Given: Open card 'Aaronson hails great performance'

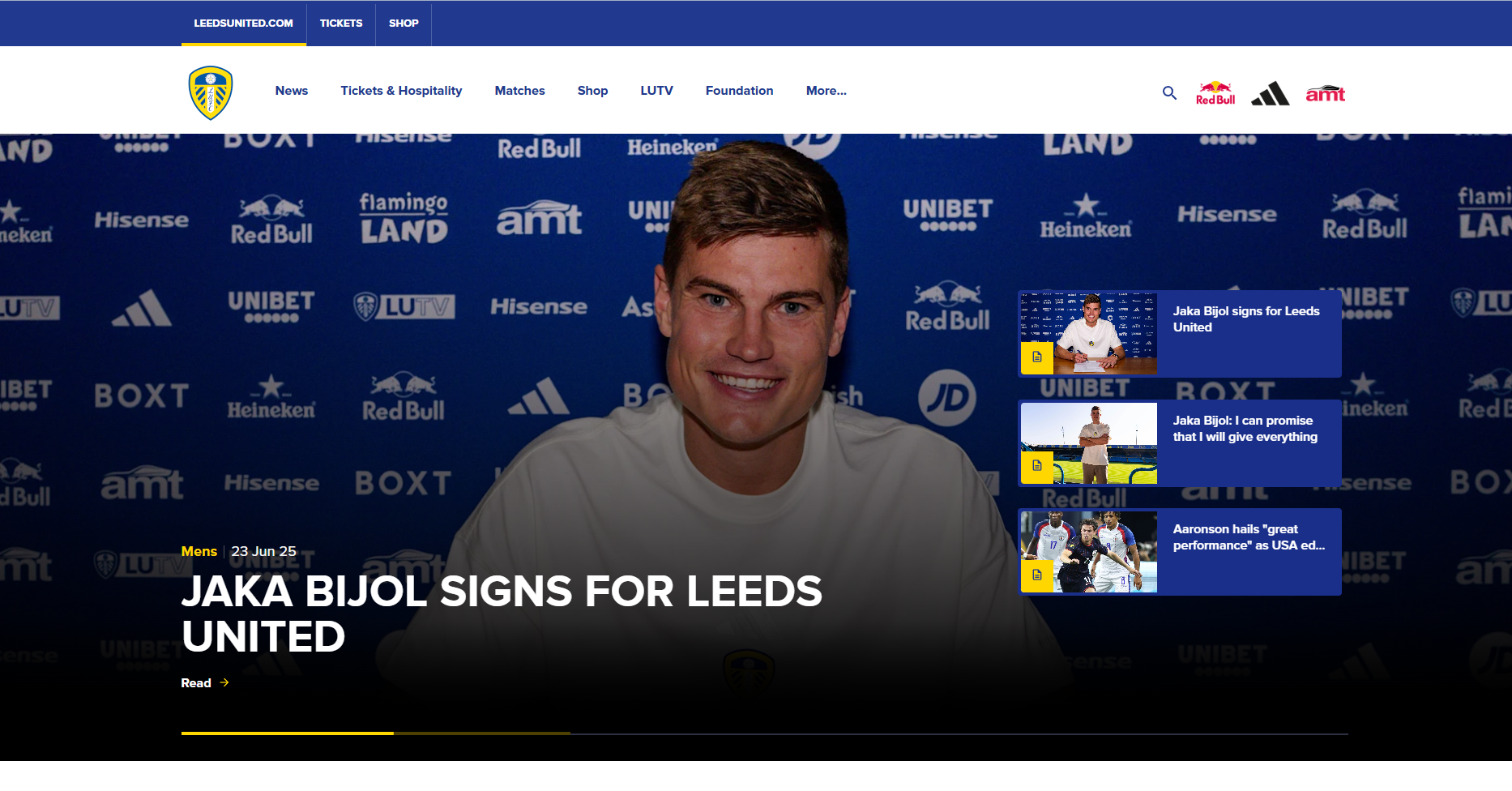Looking at the screenshot, I should point(1179,552).
